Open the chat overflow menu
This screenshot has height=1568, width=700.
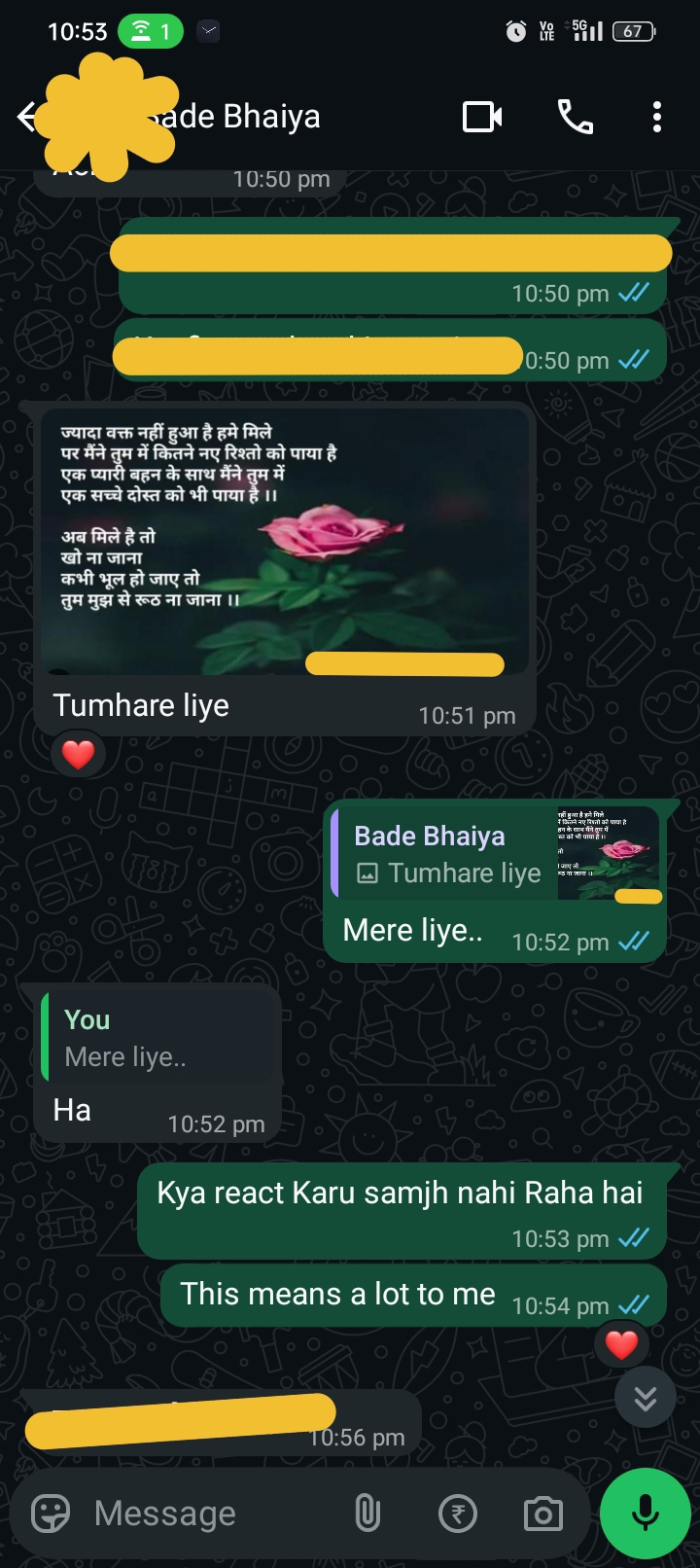point(657,118)
